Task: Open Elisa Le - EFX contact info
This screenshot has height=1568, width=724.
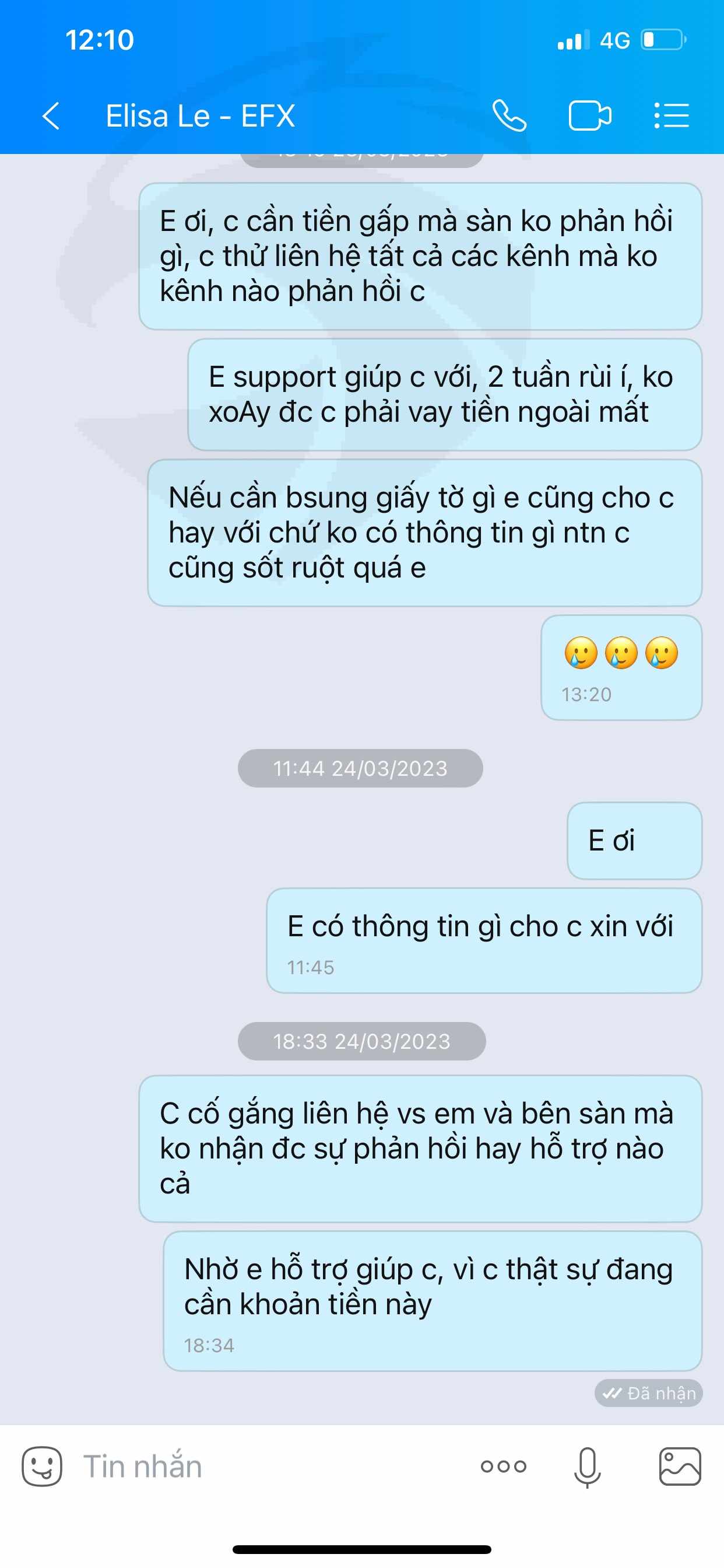Action: pyautogui.click(x=200, y=116)
